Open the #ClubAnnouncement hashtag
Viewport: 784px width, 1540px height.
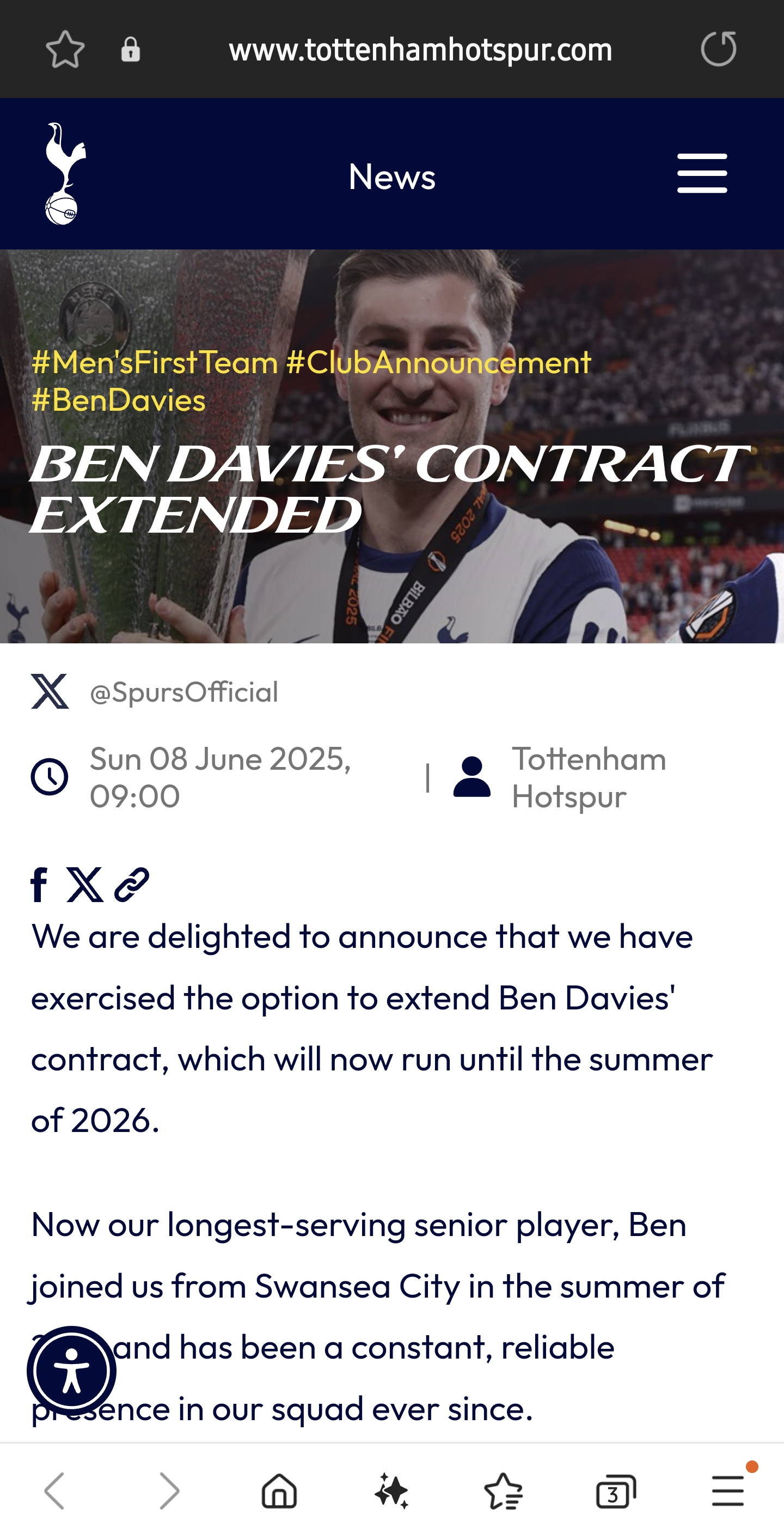pos(439,362)
